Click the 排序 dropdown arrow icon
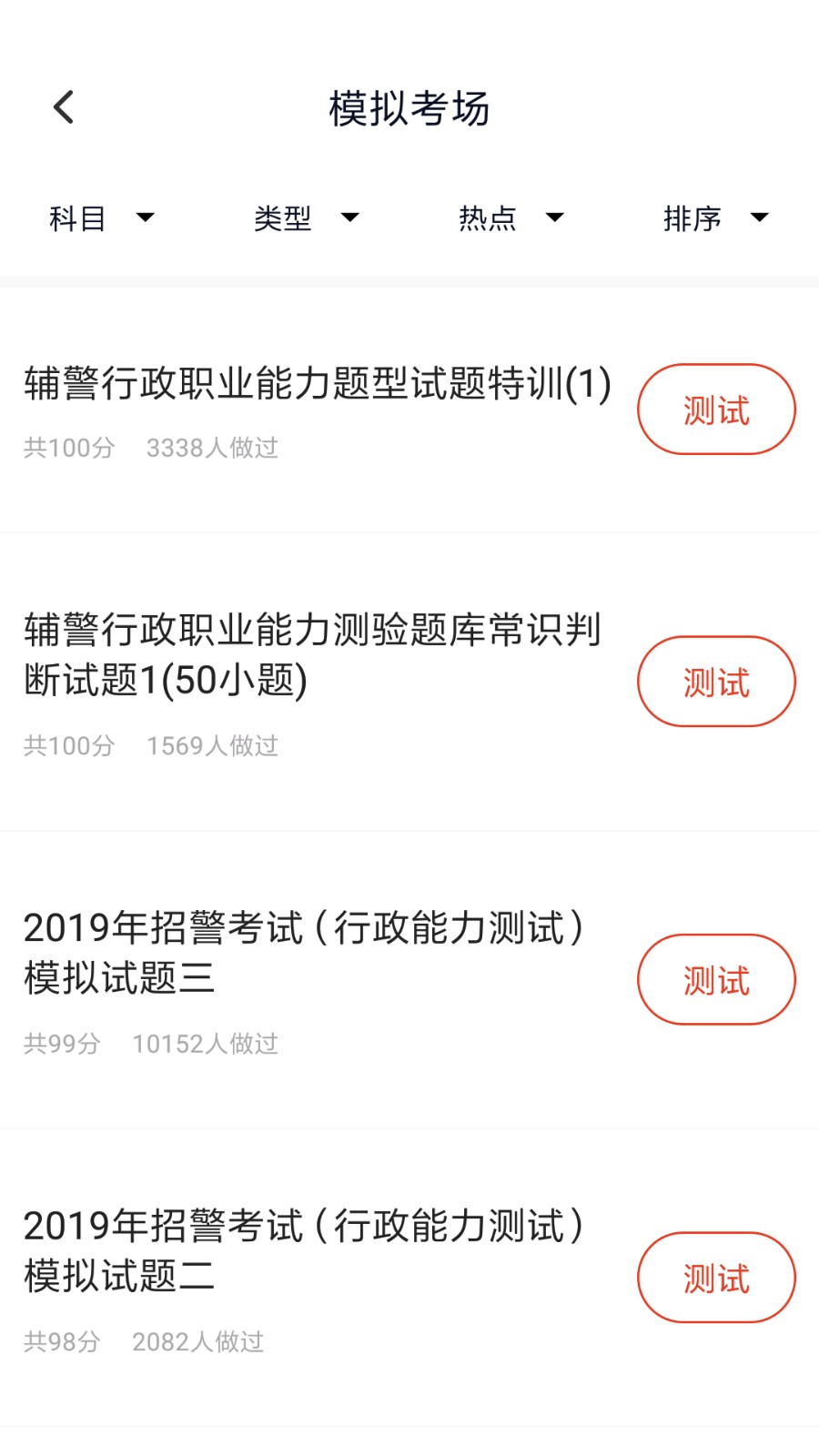Image resolution: width=819 pixels, height=1456 pixels. [759, 218]
